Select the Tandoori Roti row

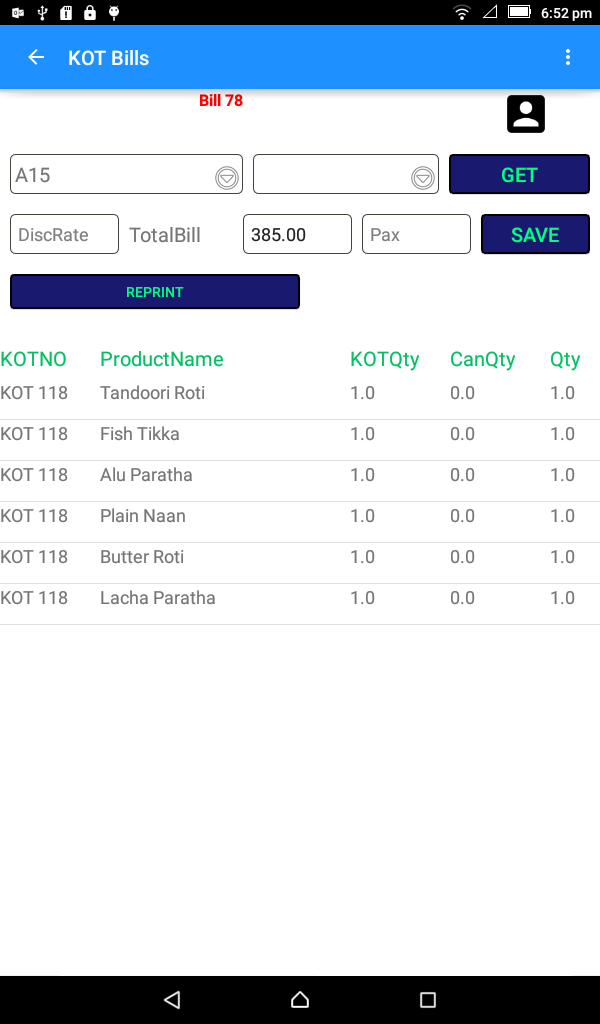point(300,393)
